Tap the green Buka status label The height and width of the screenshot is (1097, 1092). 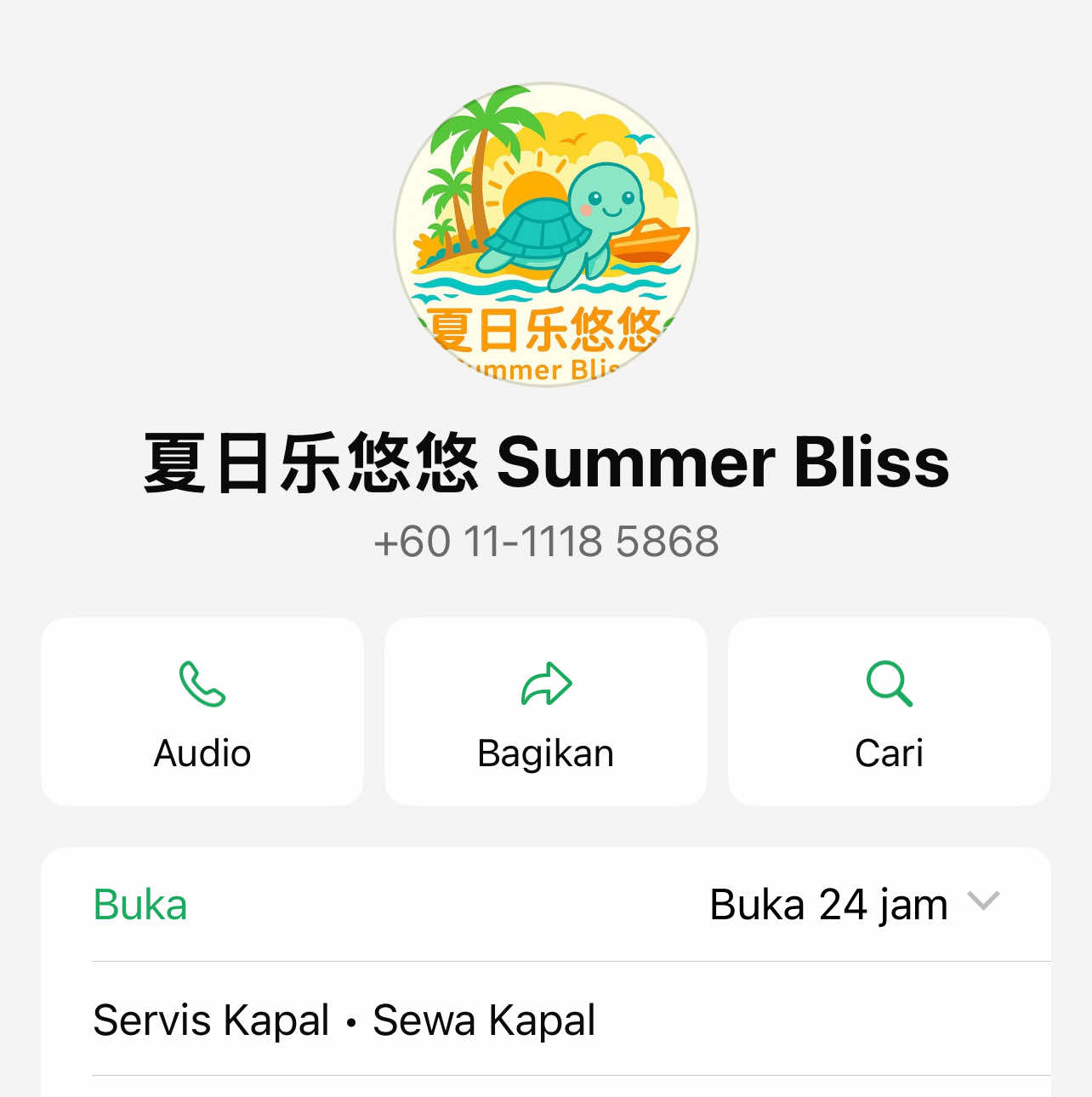click(x=139, y=904)
